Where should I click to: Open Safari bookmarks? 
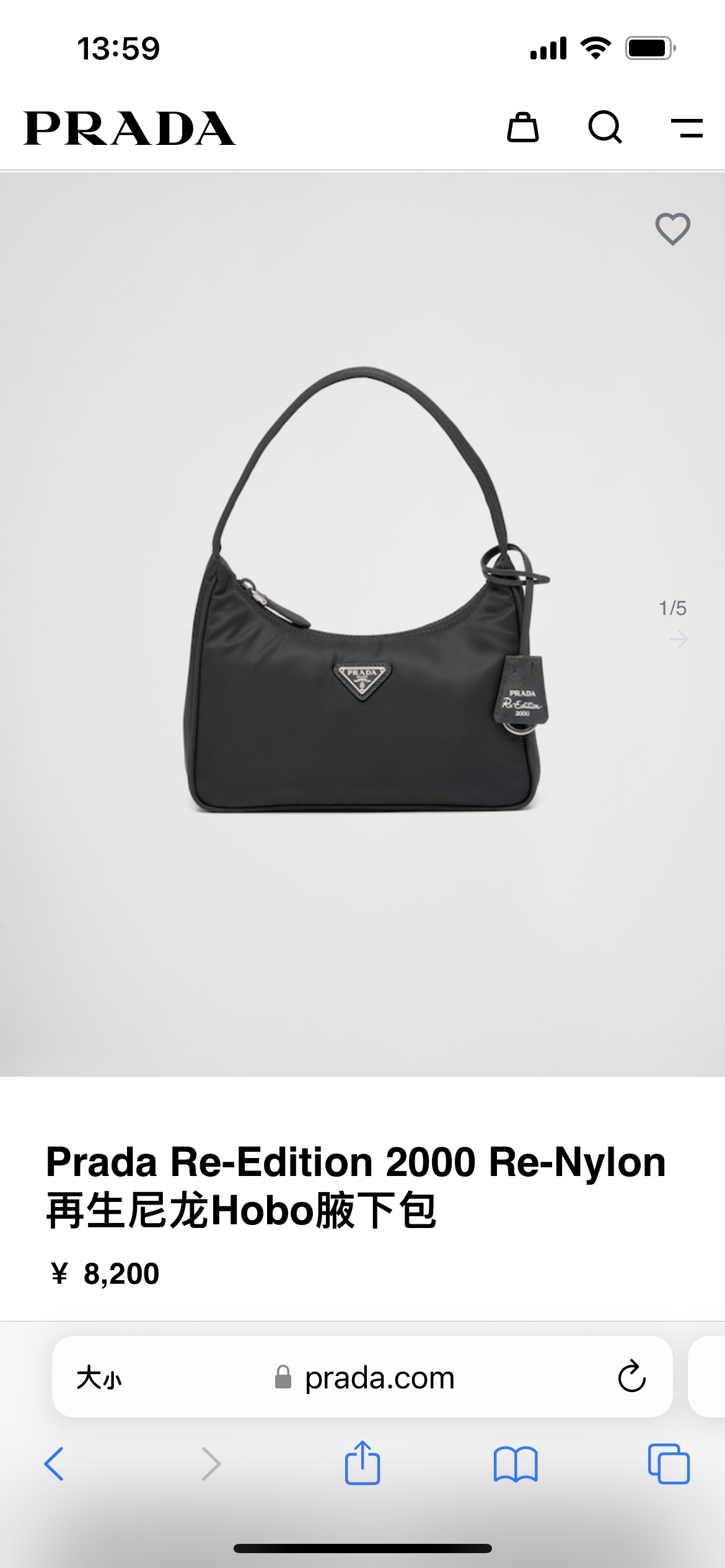[515, 1464]
